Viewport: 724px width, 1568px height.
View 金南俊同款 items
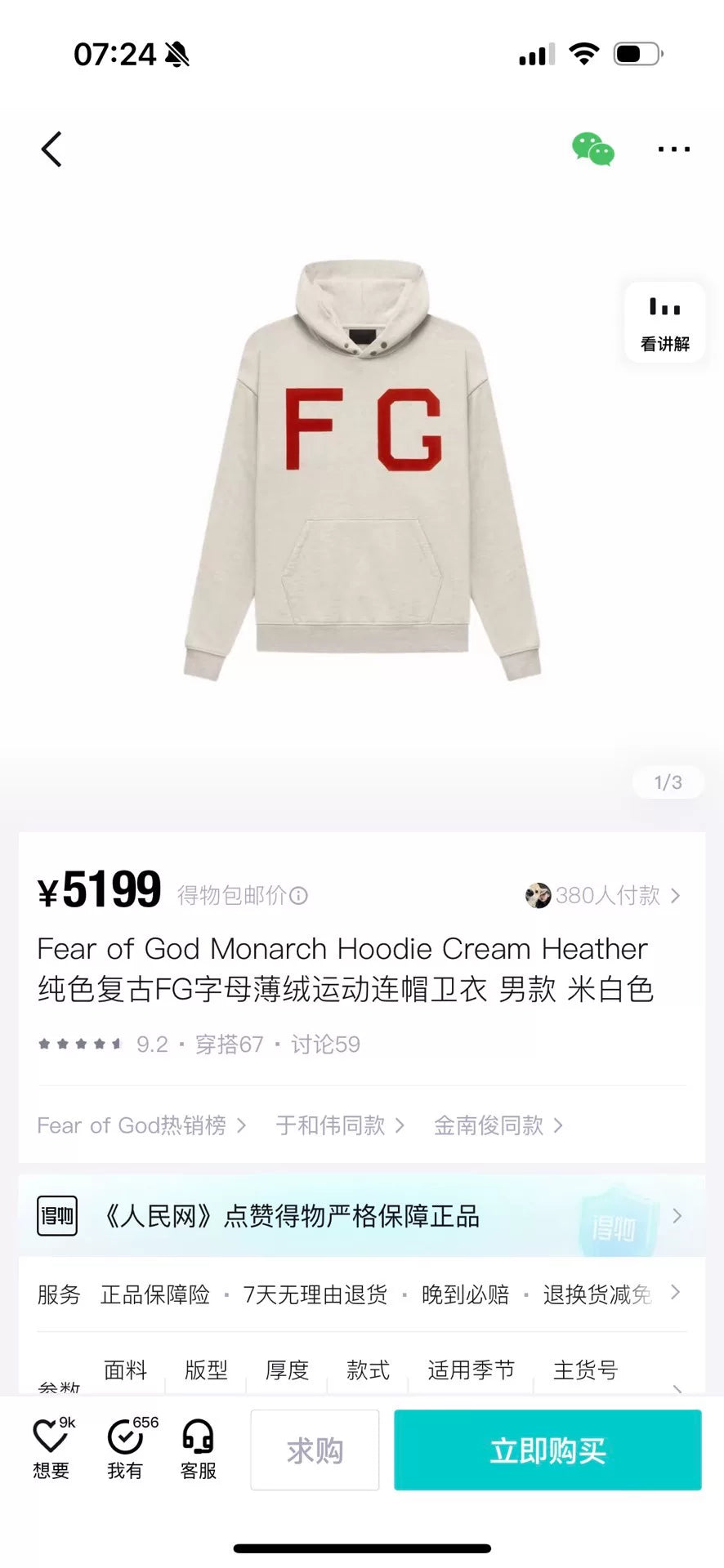coord(498,1125)
